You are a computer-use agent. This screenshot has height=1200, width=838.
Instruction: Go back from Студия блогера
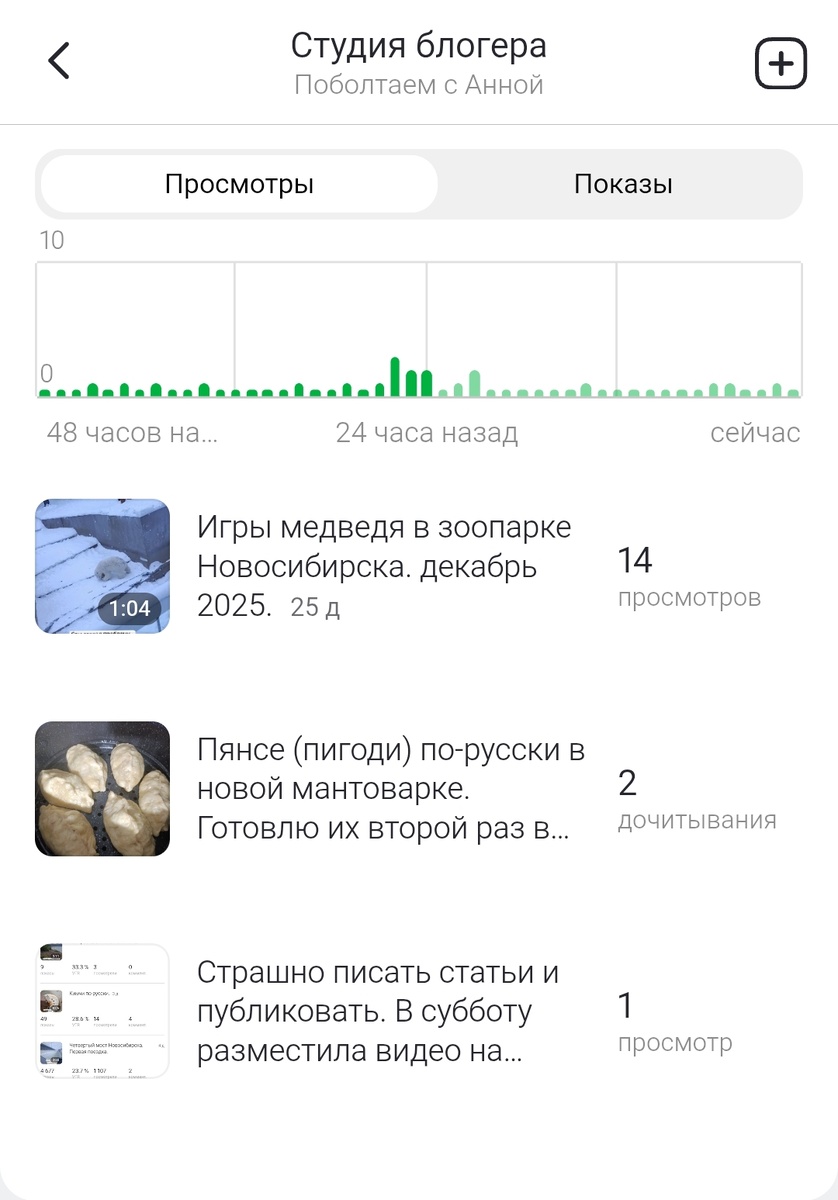click(x=59, y=61)
